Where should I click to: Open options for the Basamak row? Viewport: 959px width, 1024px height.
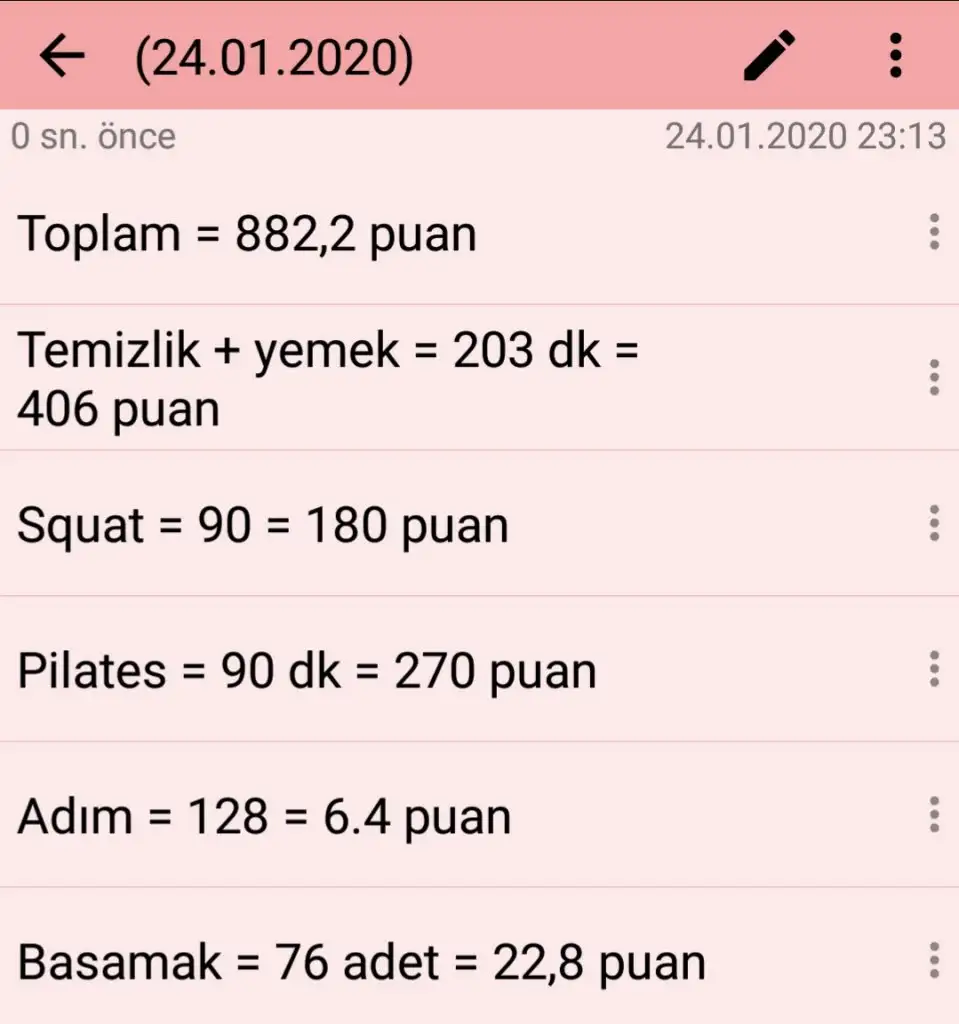pyautogui.click(x=933, y=961)
